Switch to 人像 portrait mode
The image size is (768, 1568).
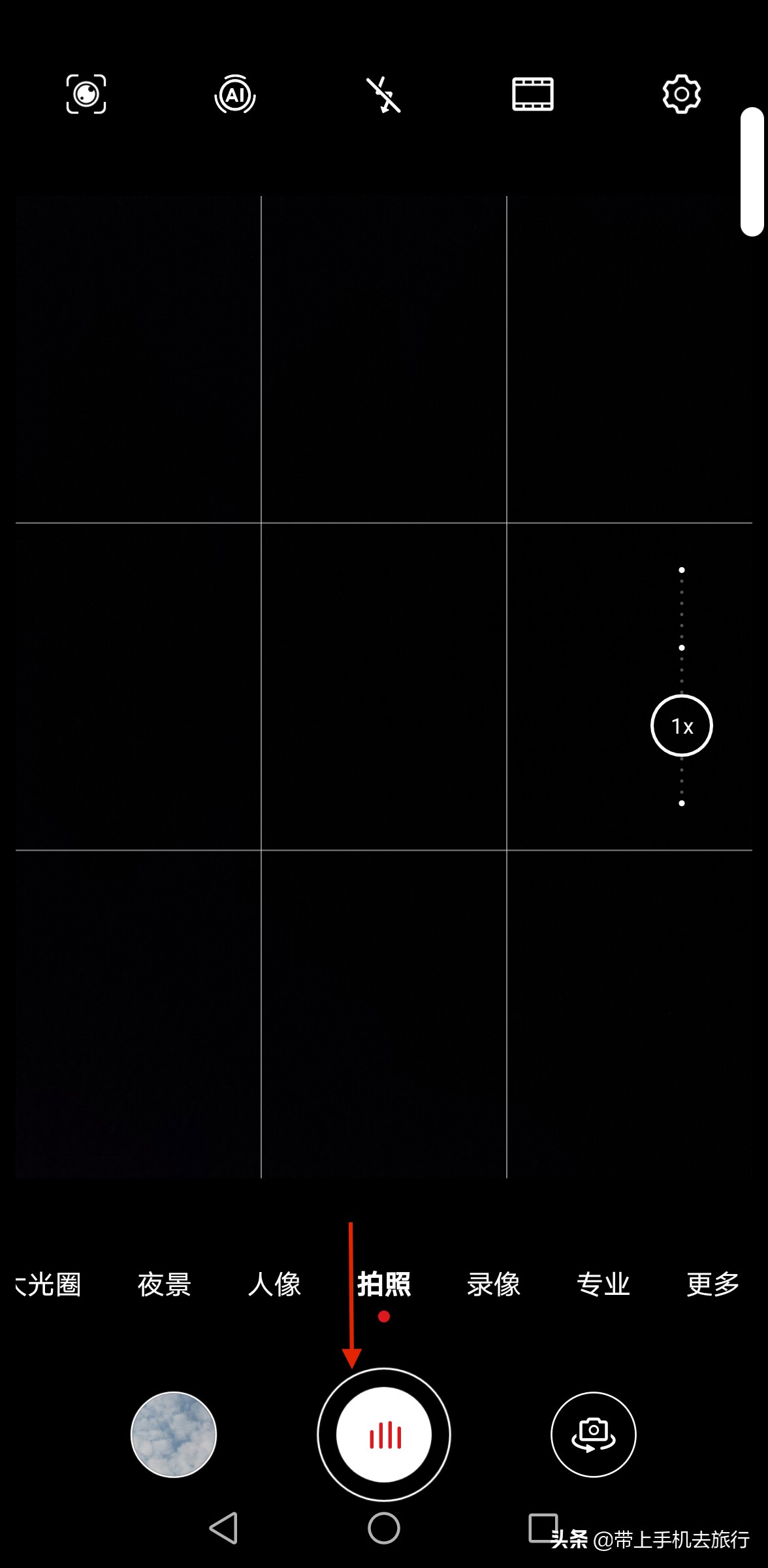pos(274,1284)
